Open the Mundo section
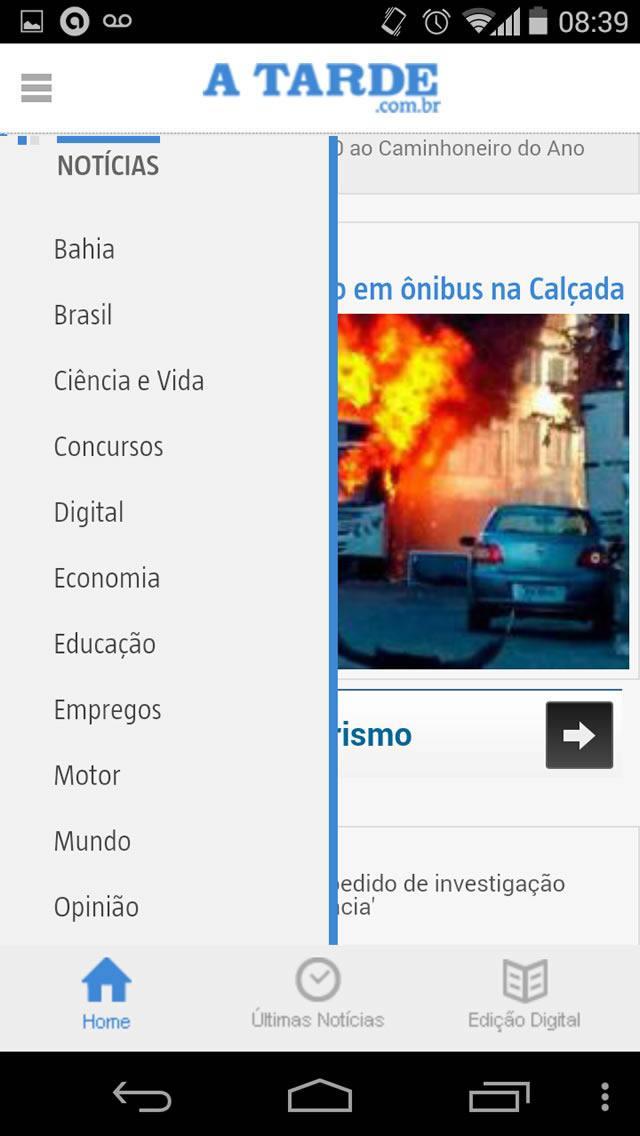Screen dimensions: 640x1136 (x=92, y=842)
